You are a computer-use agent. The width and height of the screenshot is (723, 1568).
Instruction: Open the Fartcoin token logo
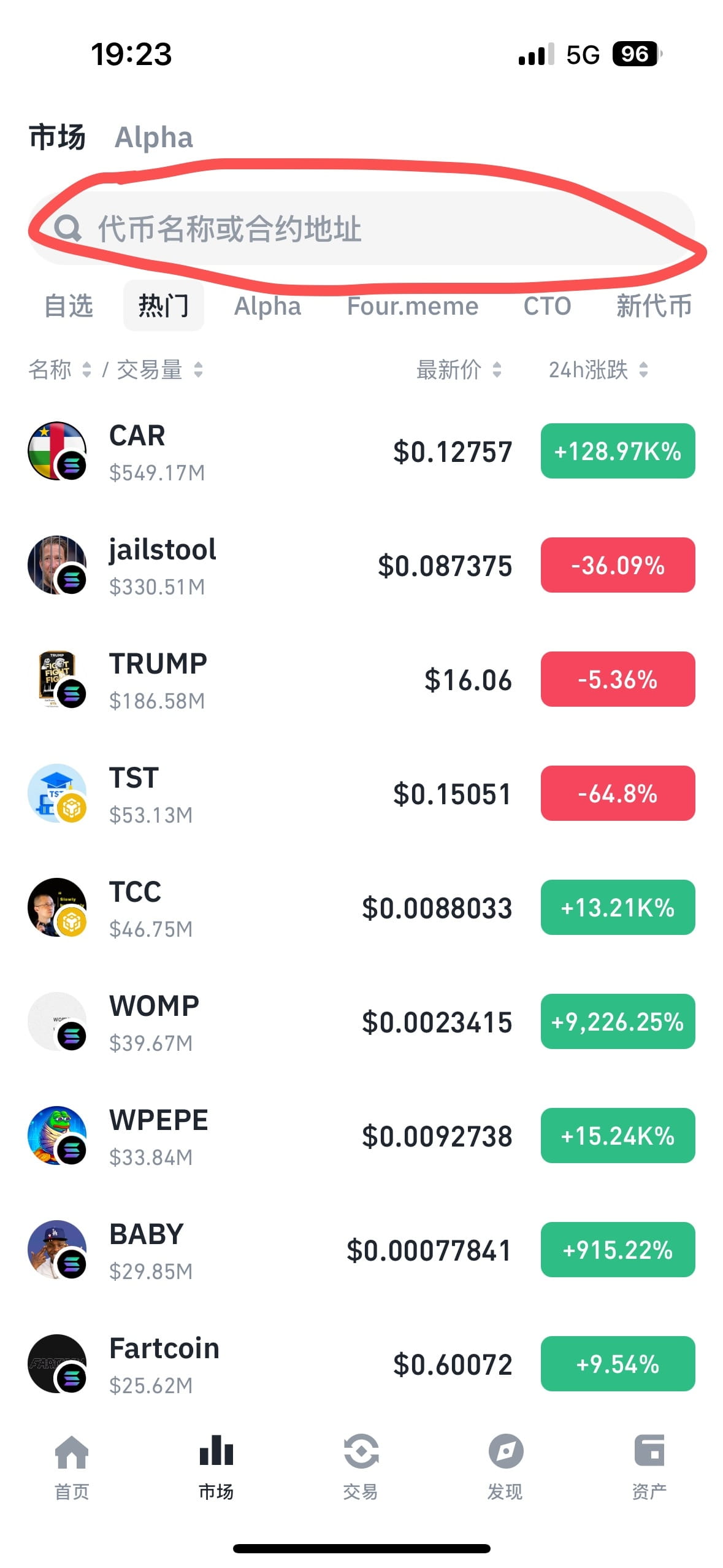[59, 1364]
